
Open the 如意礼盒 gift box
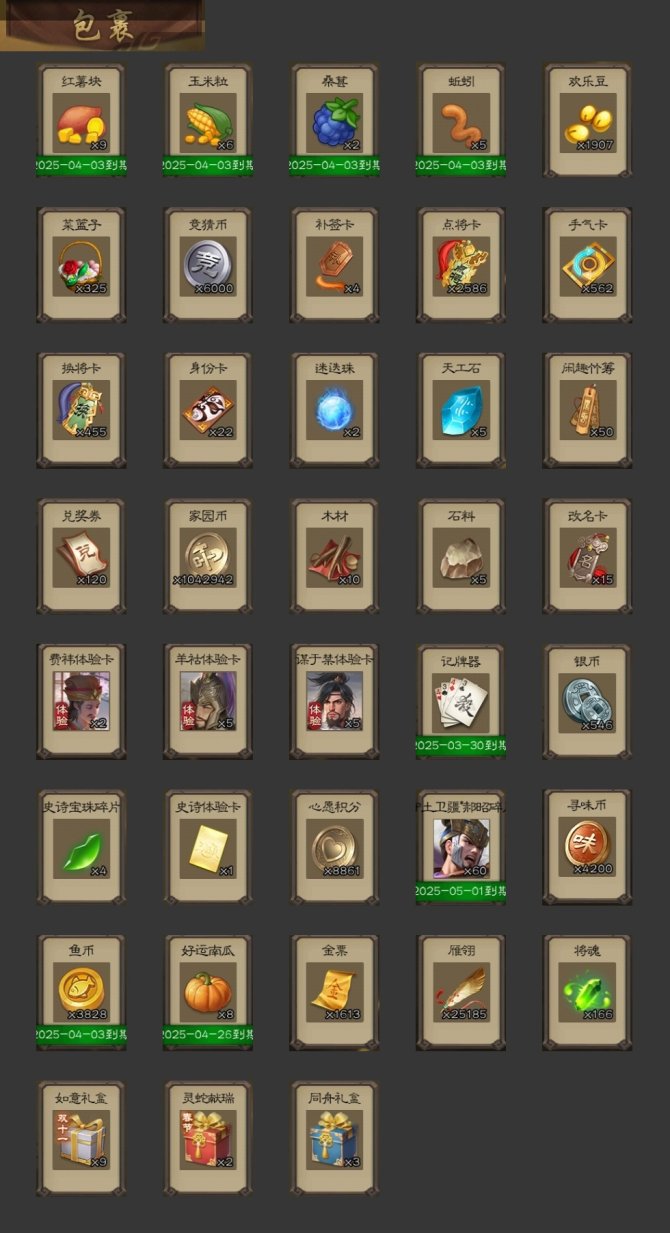point(81,1139)
